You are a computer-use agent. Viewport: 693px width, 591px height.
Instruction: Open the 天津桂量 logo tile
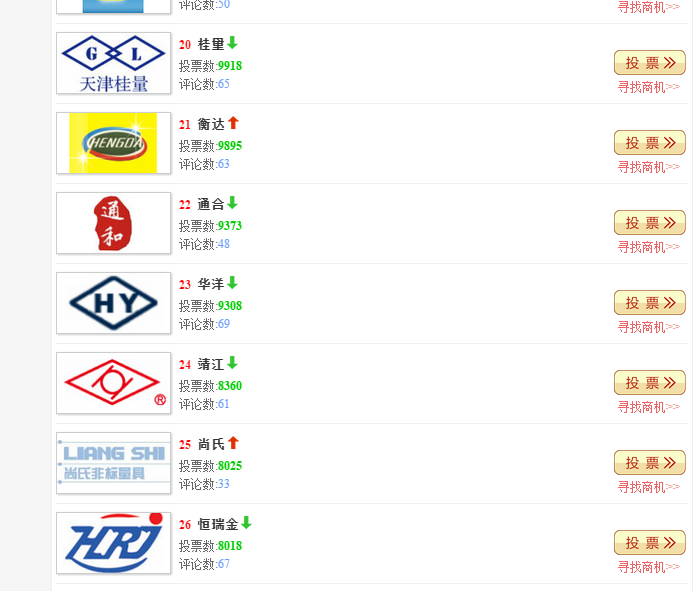coord(113,63)
